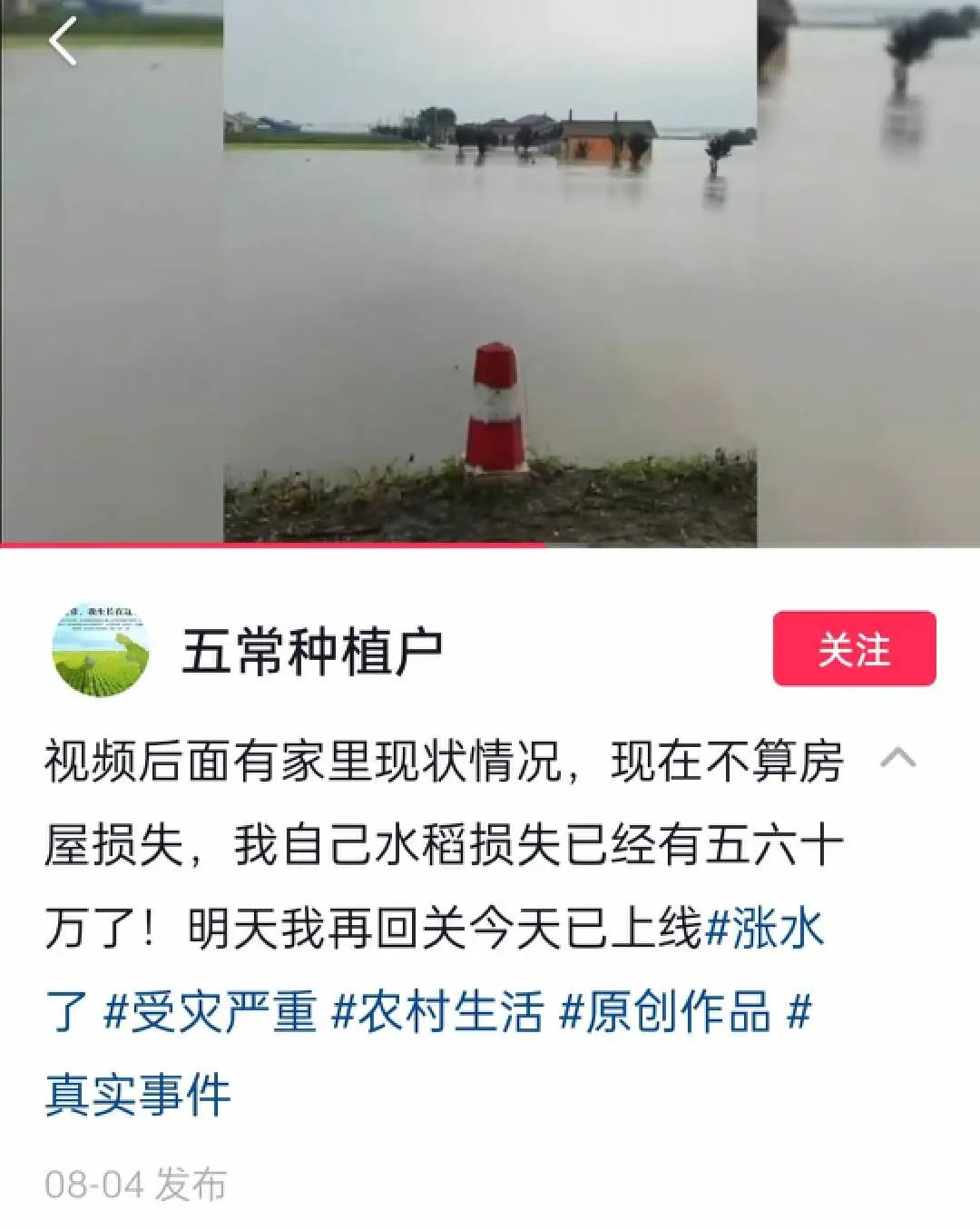
Task: Open the #受灾严重 hashtag
Action: (211, 1012)
